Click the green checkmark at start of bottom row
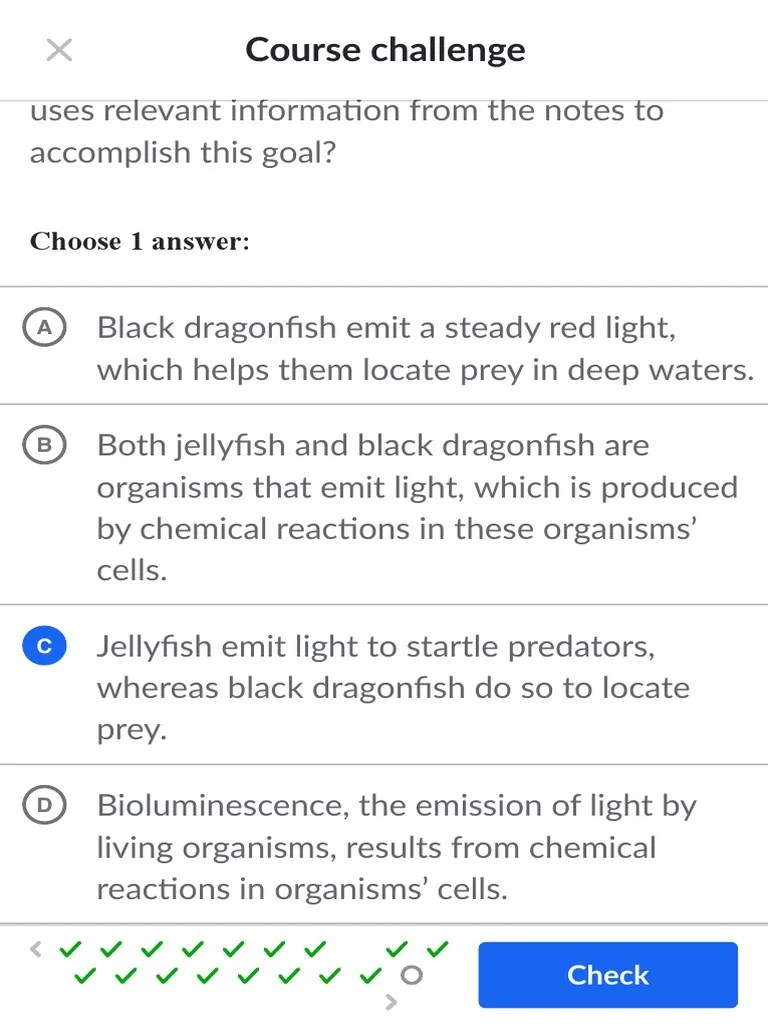The image size is (768, 1024). click(x=84, y=975)
